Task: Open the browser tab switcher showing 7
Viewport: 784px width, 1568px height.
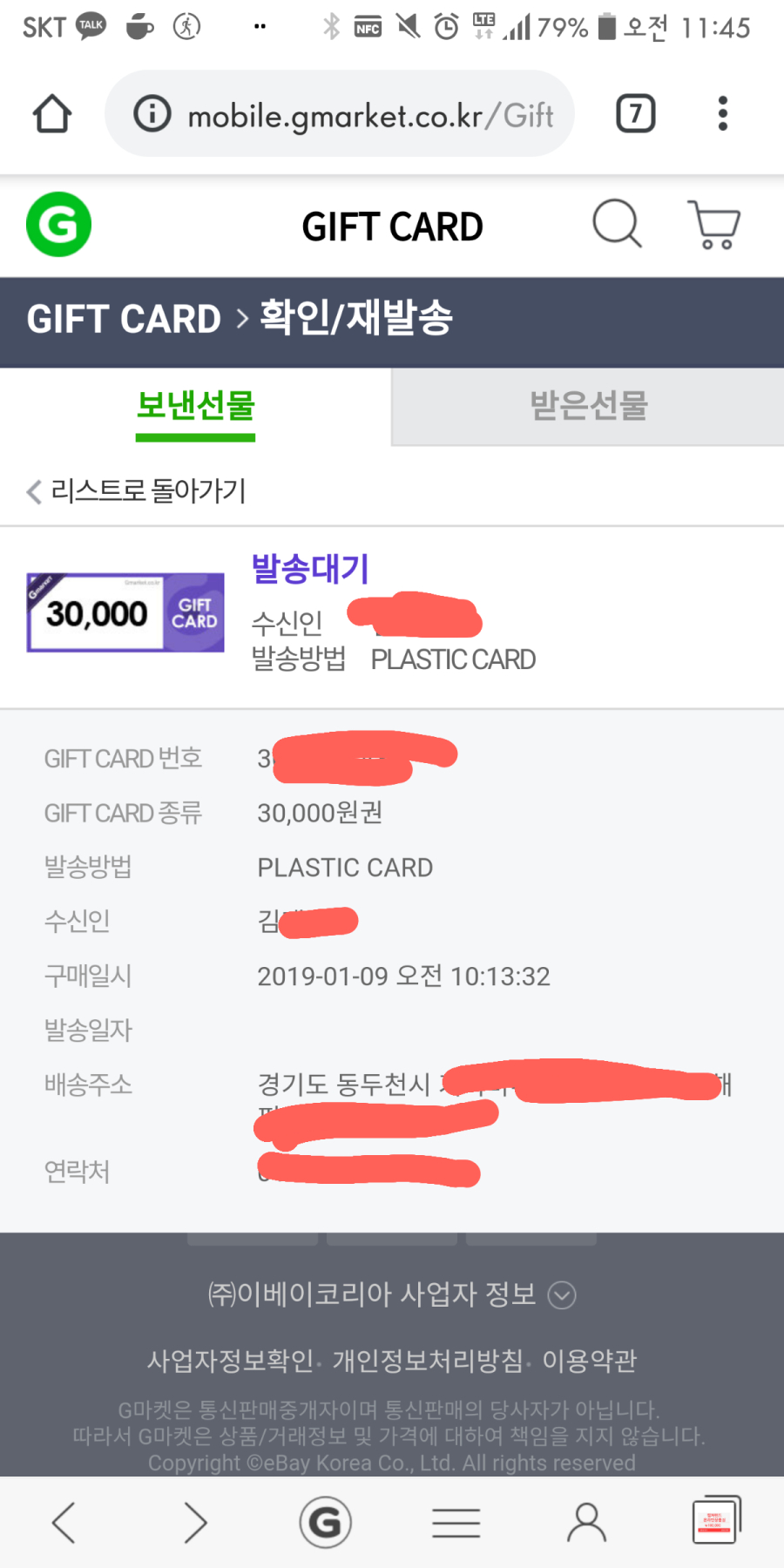Action: 636,114
